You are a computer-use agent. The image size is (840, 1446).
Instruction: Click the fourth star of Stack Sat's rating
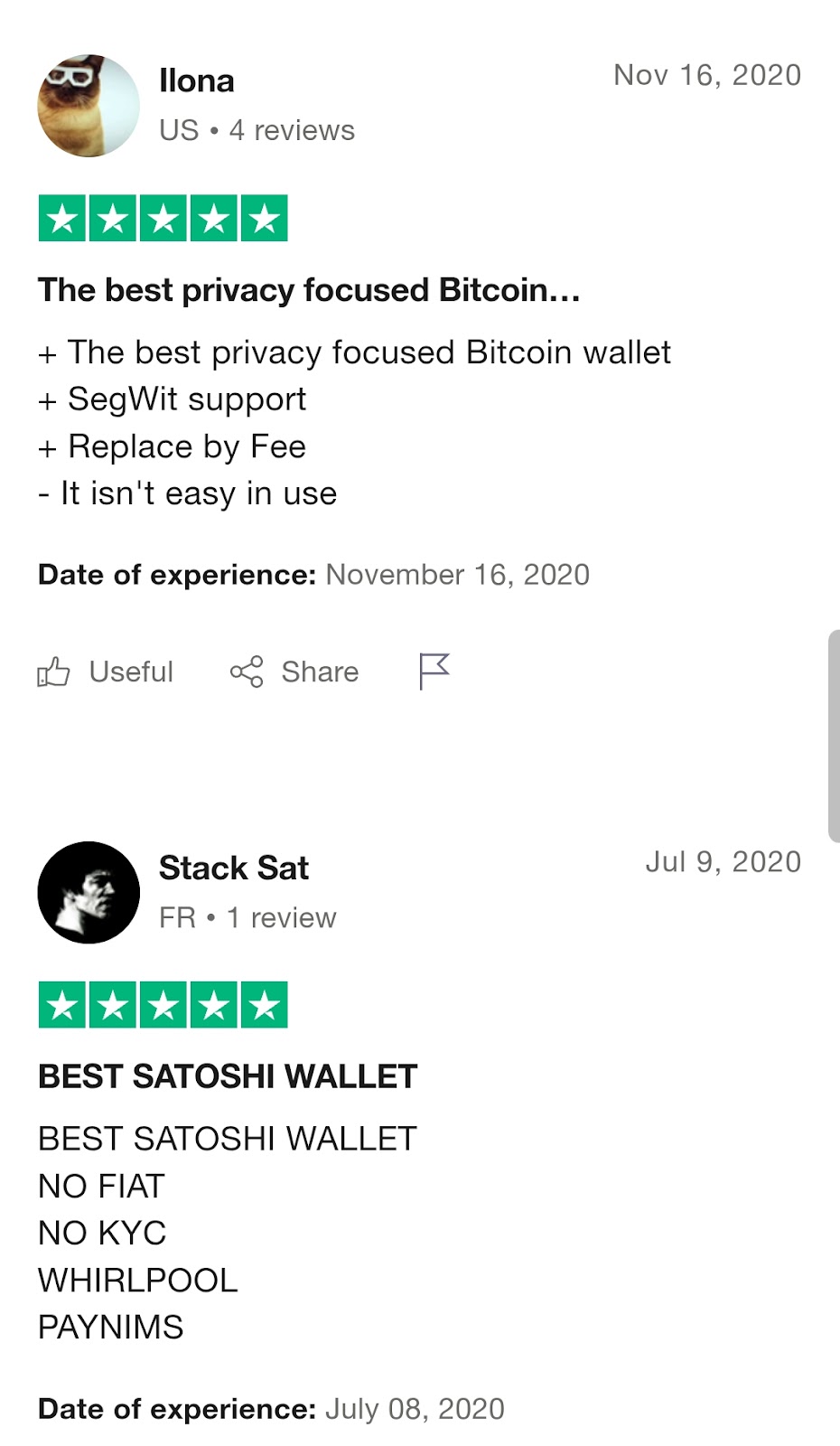215,1003
